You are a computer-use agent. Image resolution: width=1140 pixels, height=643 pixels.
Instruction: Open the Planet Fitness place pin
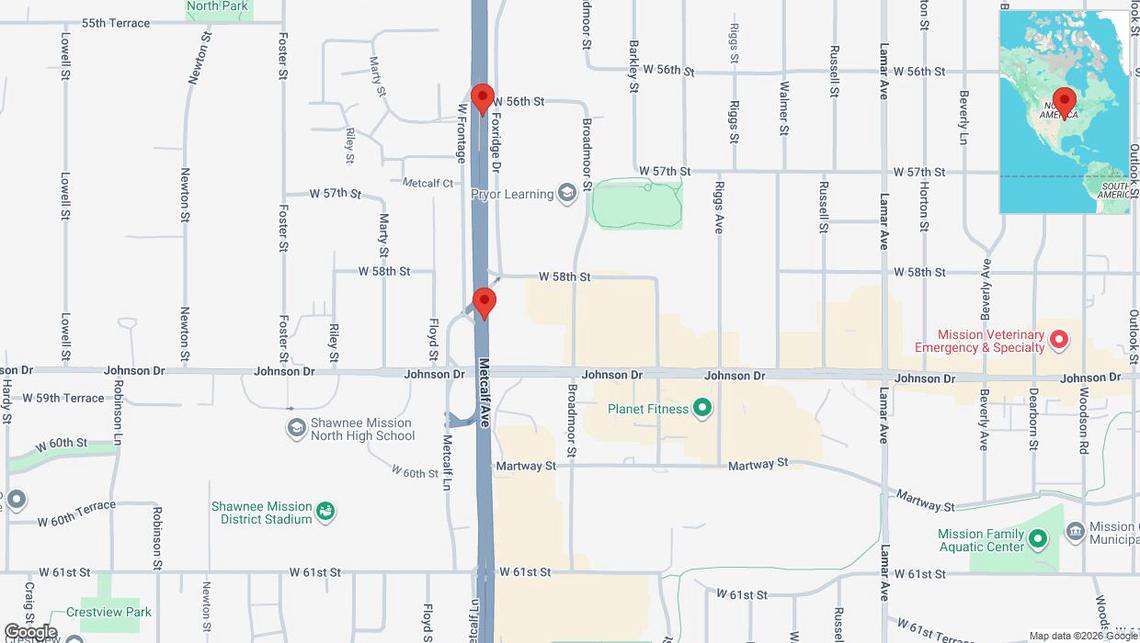703,408
